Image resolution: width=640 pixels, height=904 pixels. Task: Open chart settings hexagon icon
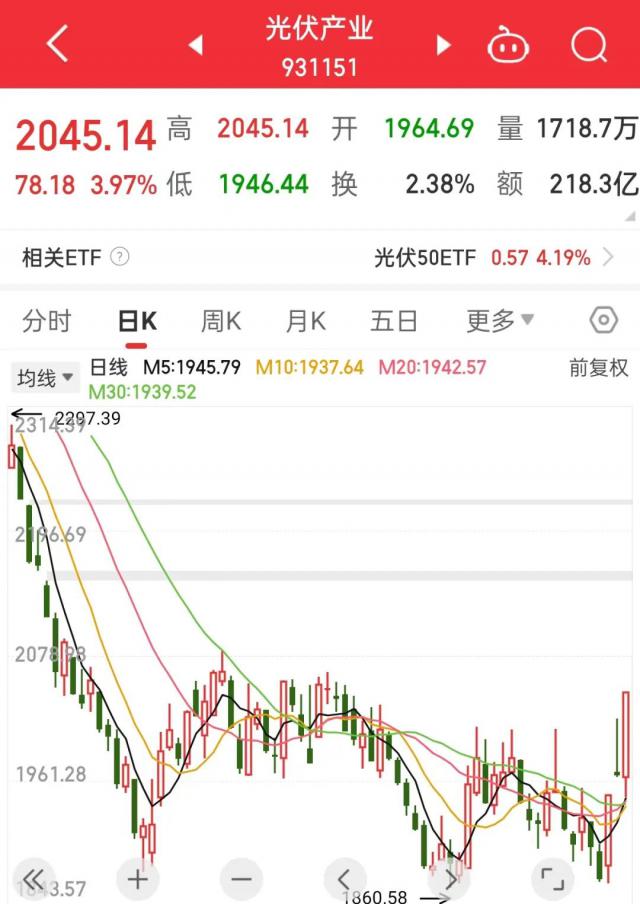pos(604,321)
